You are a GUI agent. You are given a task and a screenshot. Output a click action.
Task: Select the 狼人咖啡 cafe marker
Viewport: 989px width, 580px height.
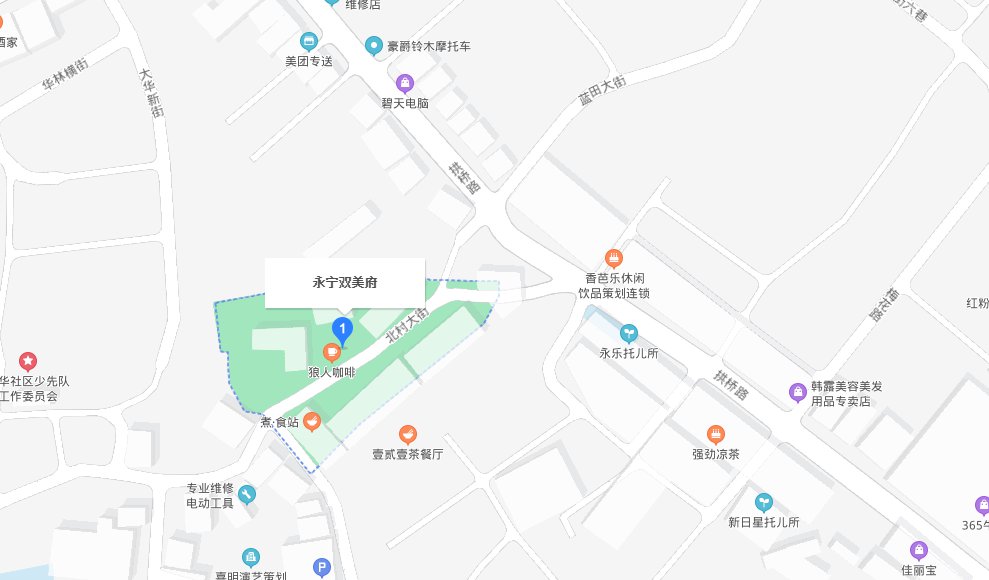pos(332,352)
